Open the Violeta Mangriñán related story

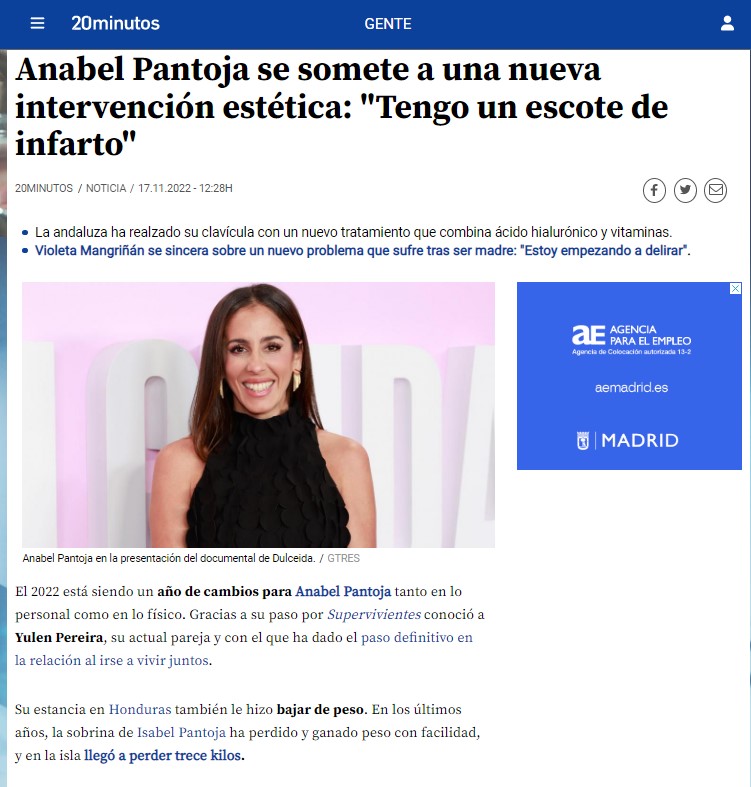coord(362,250)
